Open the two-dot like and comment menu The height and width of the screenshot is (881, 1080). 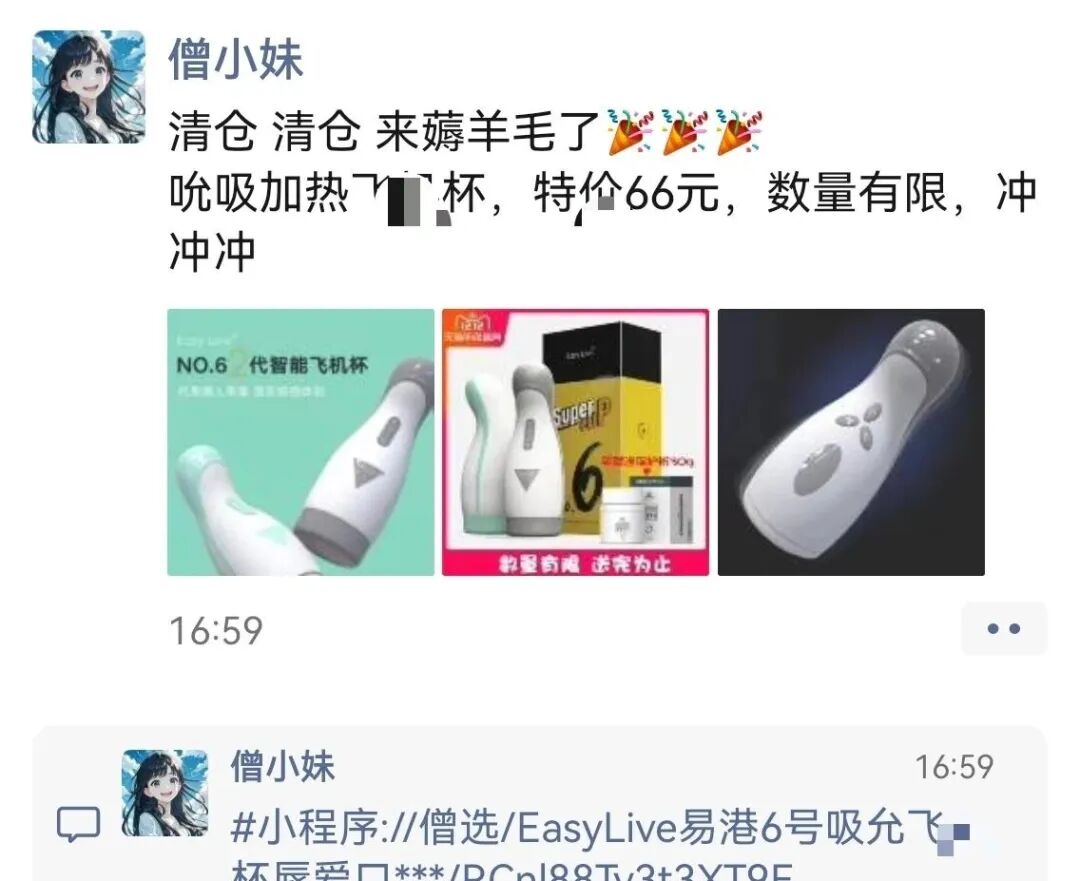click(1003, 629)
